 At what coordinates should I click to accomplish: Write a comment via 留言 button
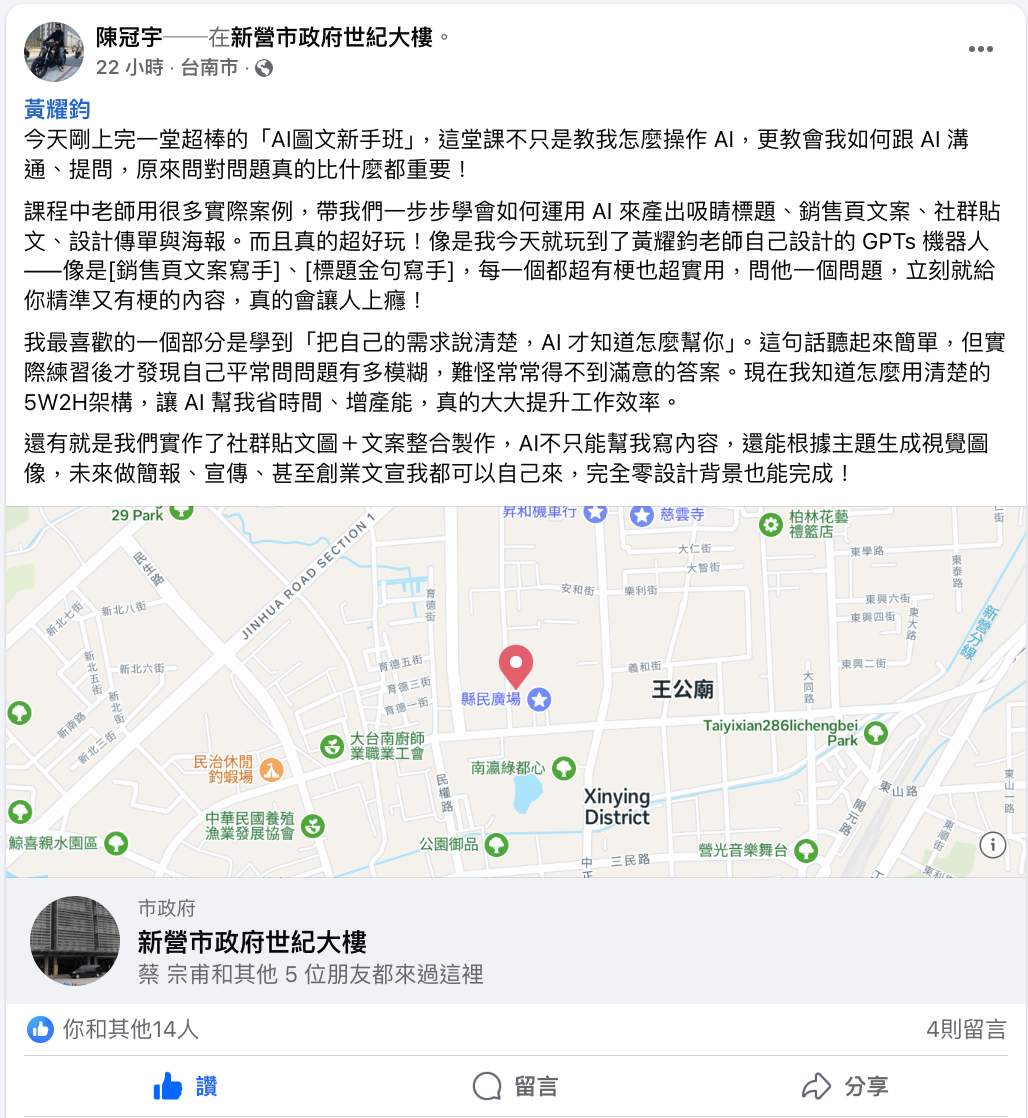click(x=515, y=1086)
